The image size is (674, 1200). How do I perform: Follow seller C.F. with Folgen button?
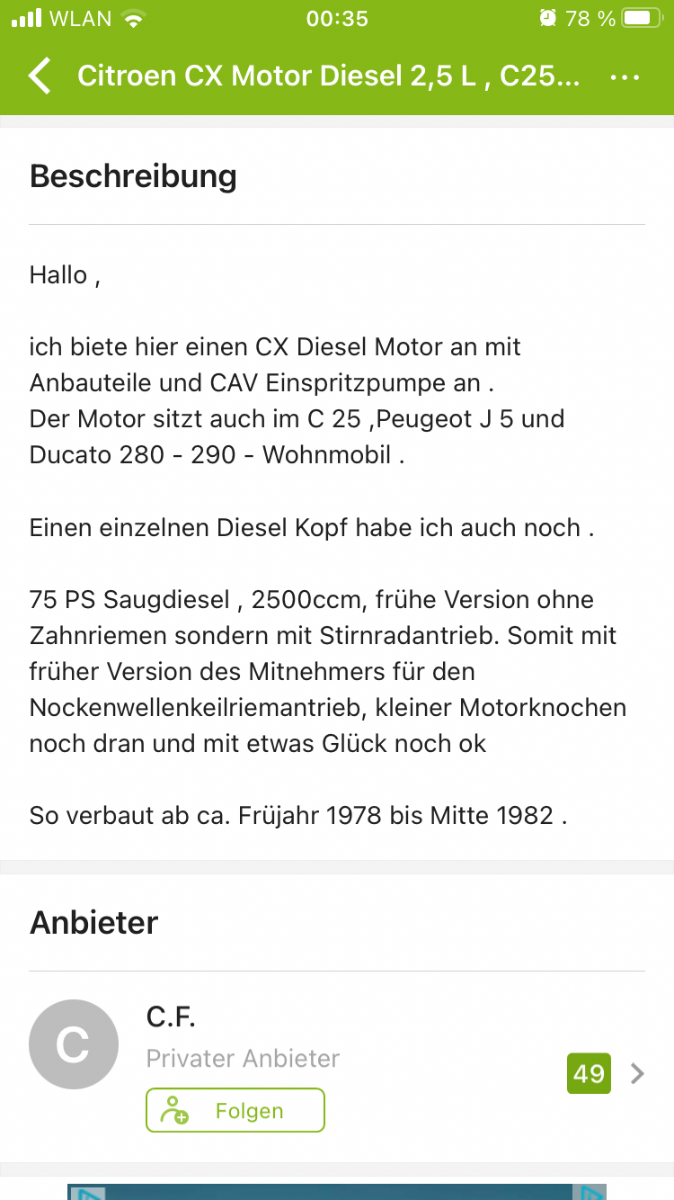point(235,1110)
